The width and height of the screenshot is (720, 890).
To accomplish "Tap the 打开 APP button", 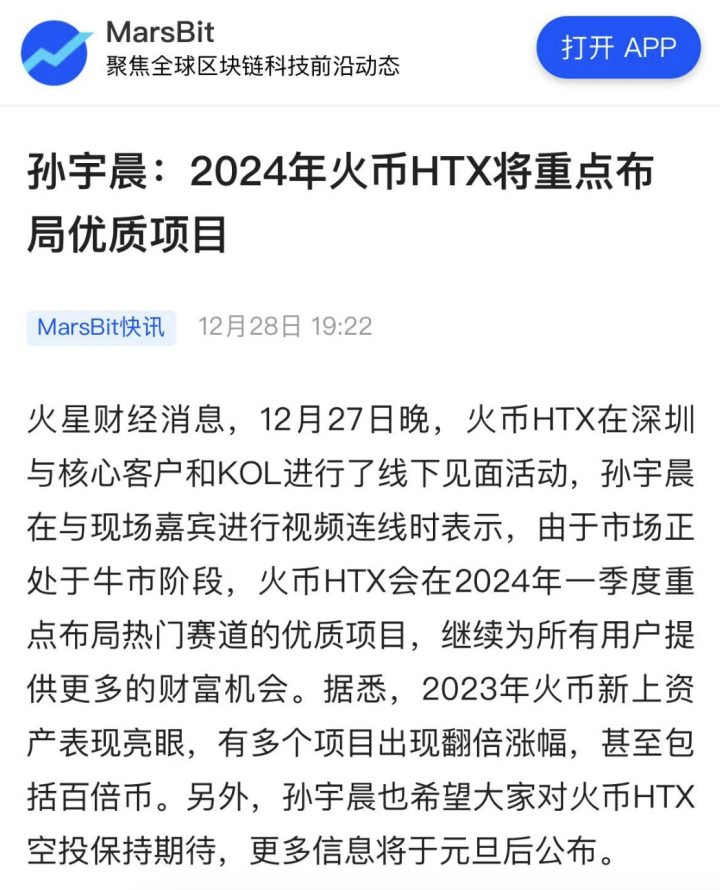I will click(618, 47).
